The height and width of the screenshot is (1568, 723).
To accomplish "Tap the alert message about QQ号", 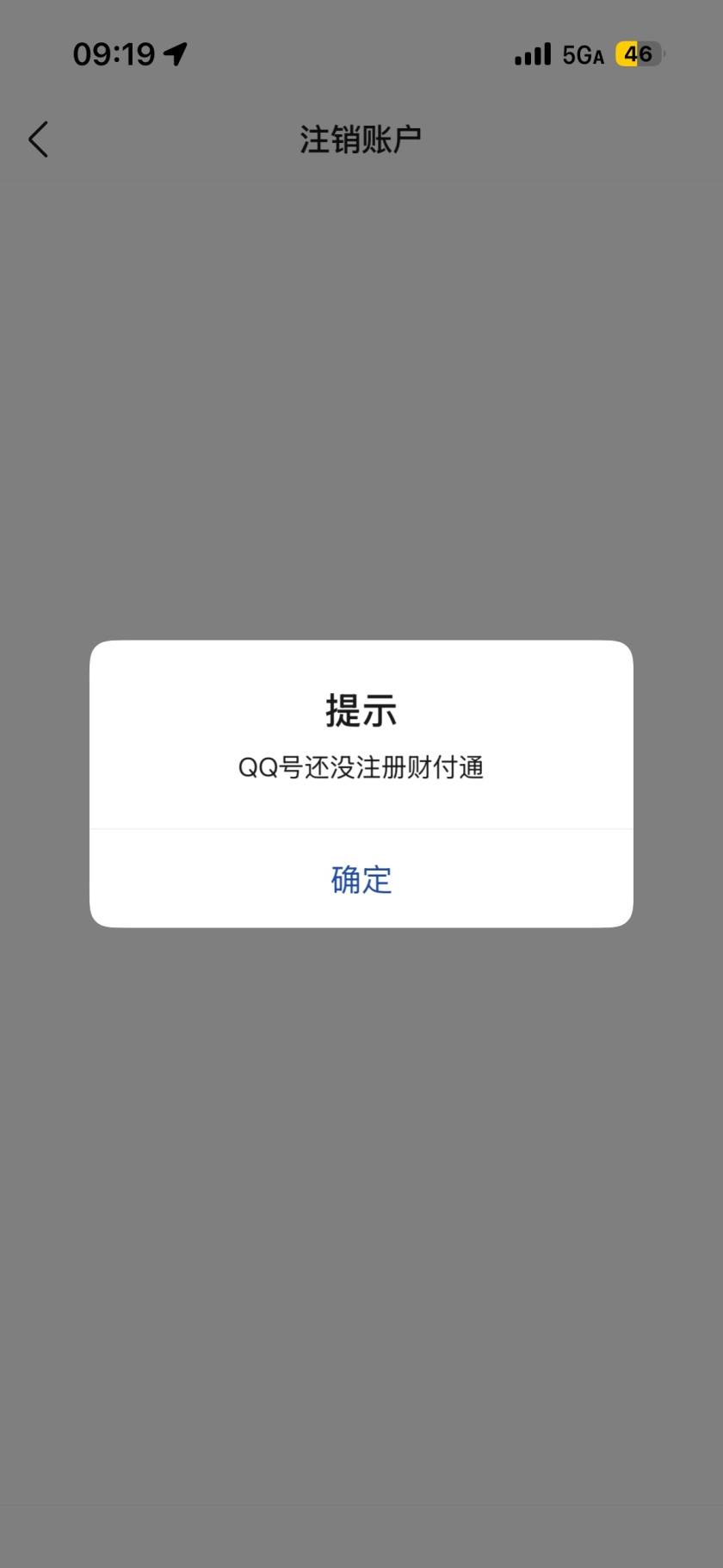I will tap(361, 767).
